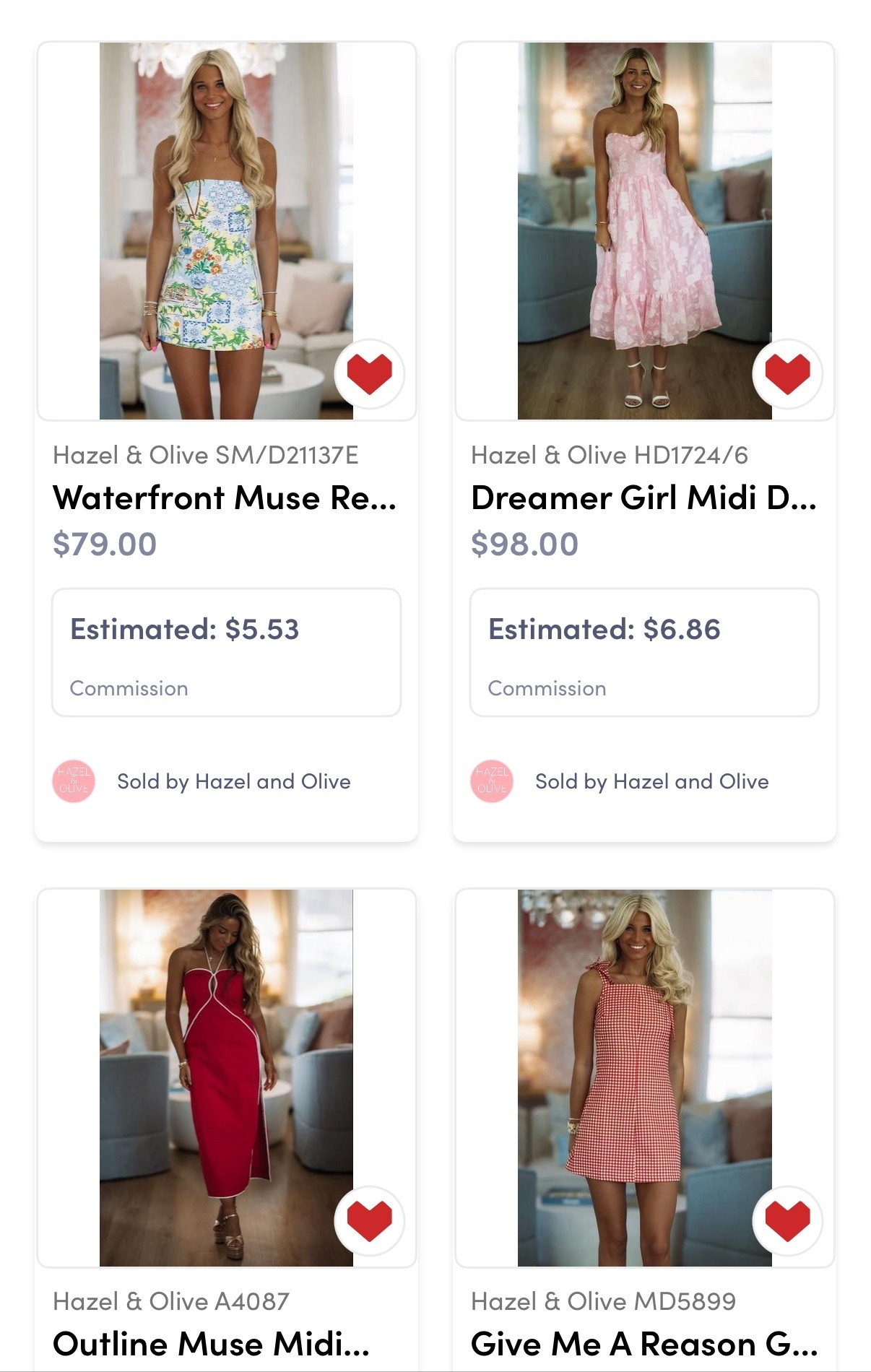Toggle heart on Outline Muse Midi dress
Screen dimensions: 871x1372
(369, 1221)
